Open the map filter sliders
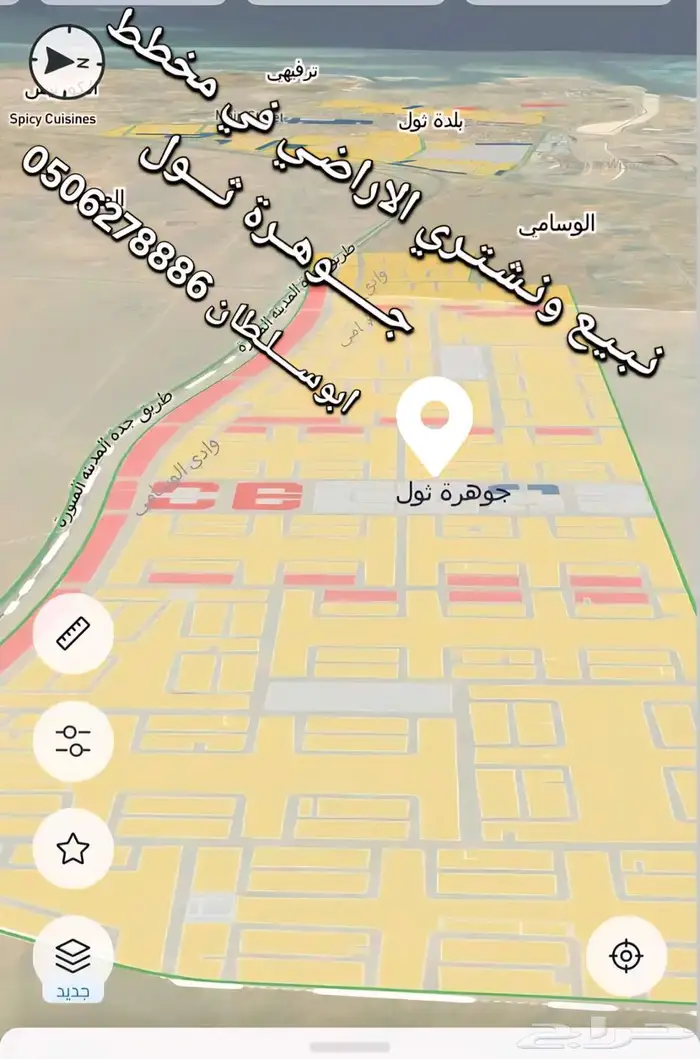 coord(73,741)
